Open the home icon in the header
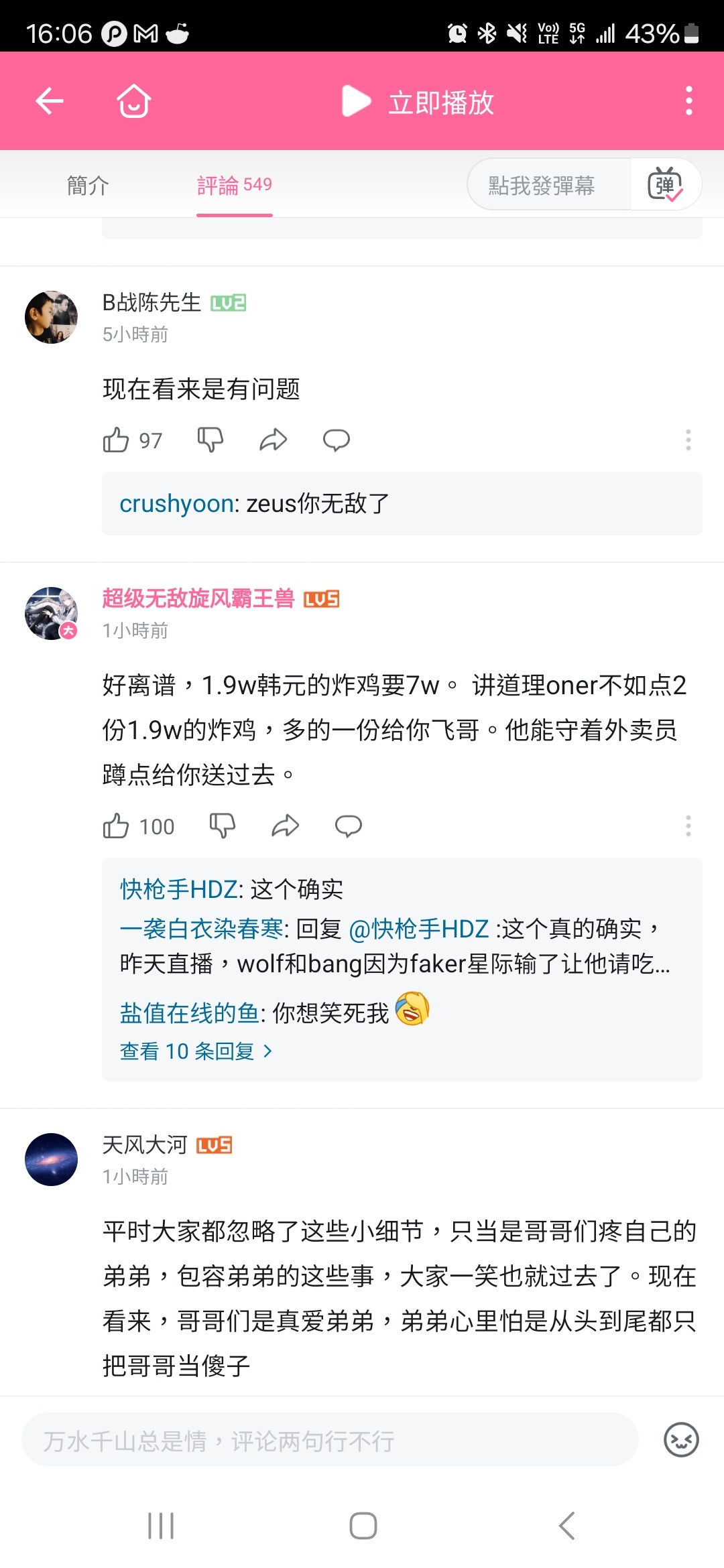This screenshot has width=724, height=1568. (x=133, y=101)
